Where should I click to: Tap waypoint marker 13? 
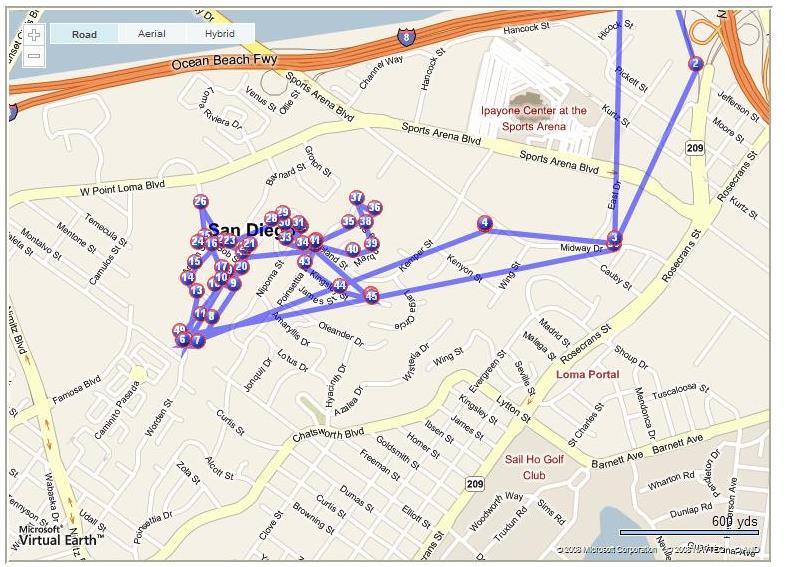196,291
